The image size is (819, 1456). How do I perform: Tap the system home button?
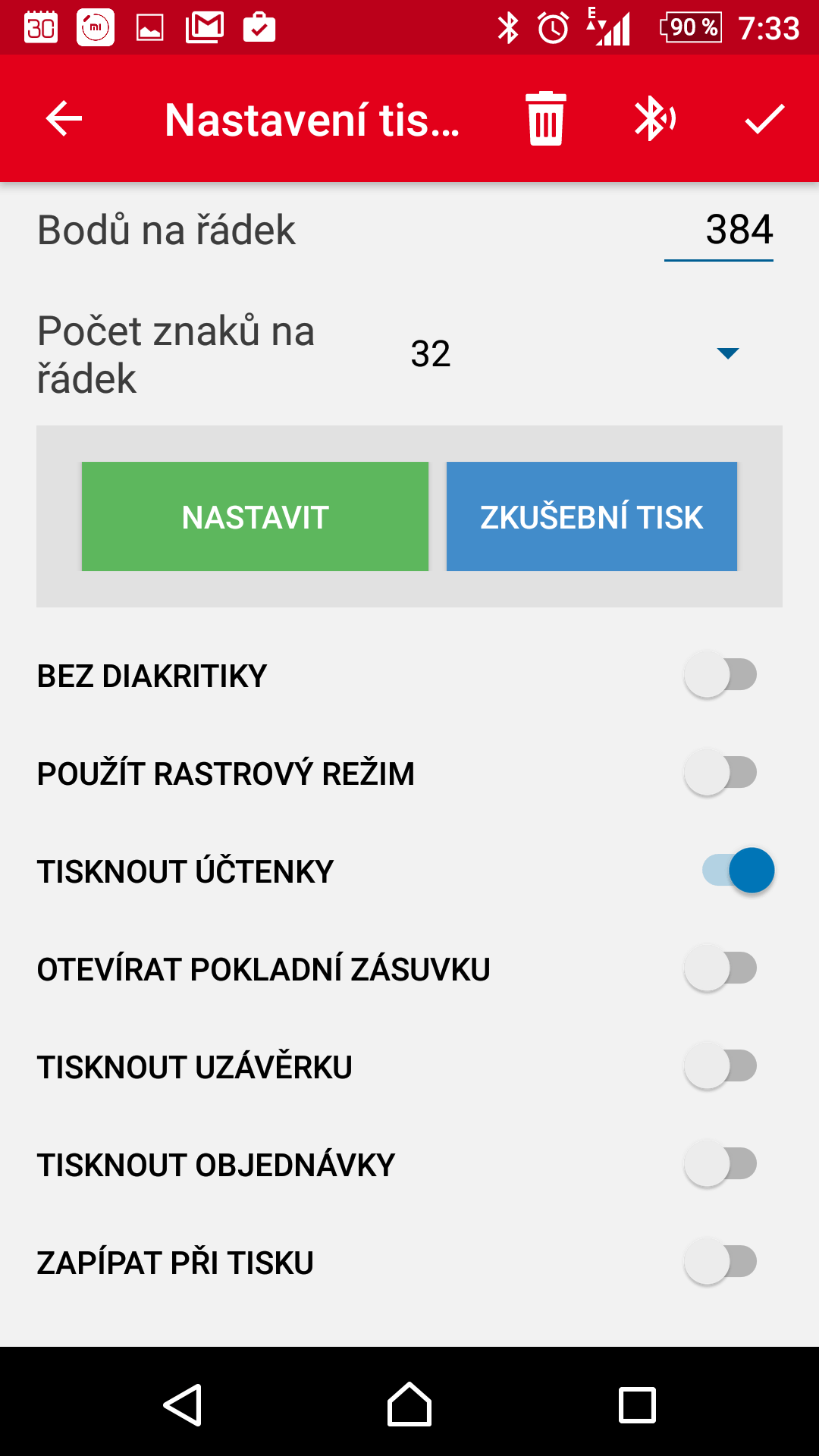pyautogui.click(x=409, y=1404)
